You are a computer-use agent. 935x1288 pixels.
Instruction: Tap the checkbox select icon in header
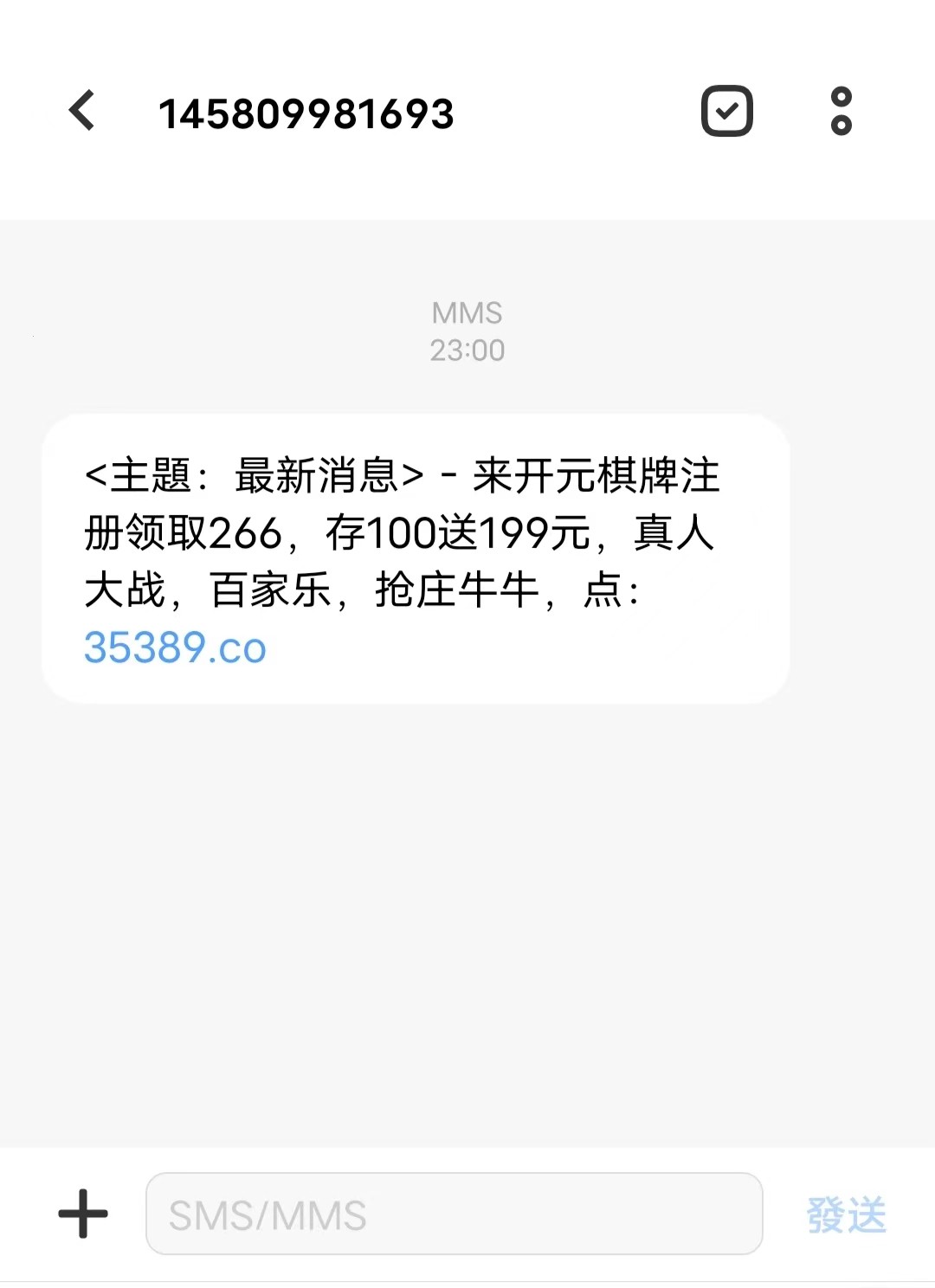click(x=726, y=112)
